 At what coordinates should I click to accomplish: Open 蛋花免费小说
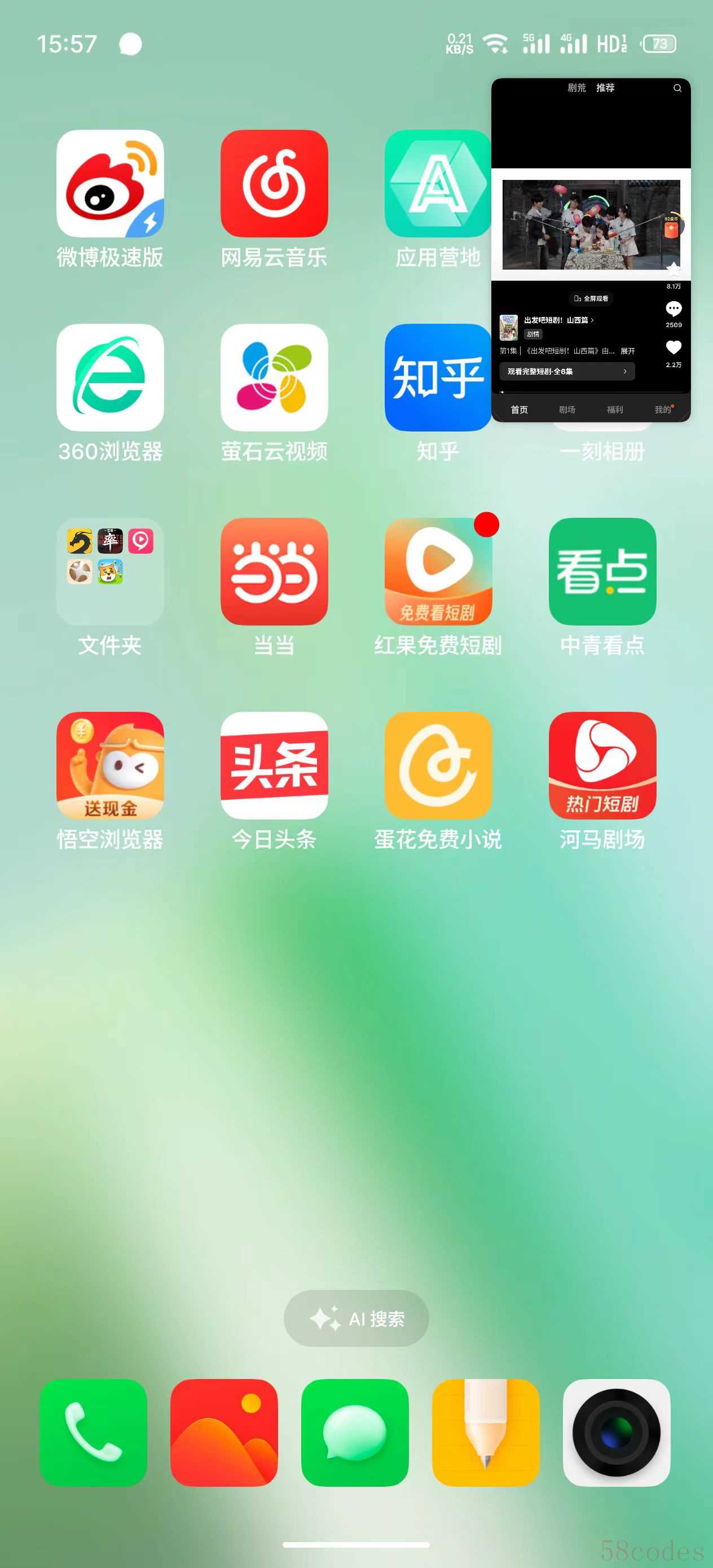point(438,765)
